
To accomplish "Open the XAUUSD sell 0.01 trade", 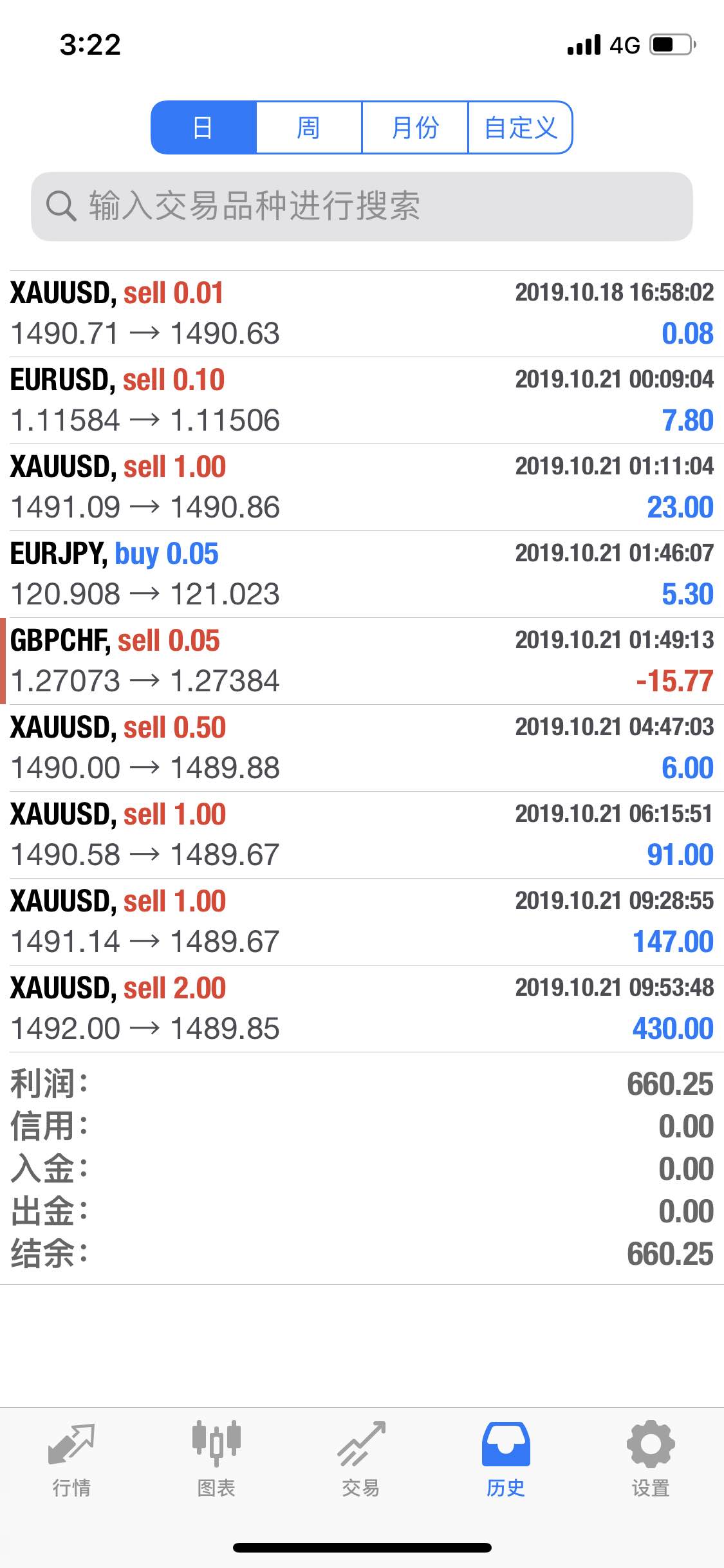I will tap(362, 313).
